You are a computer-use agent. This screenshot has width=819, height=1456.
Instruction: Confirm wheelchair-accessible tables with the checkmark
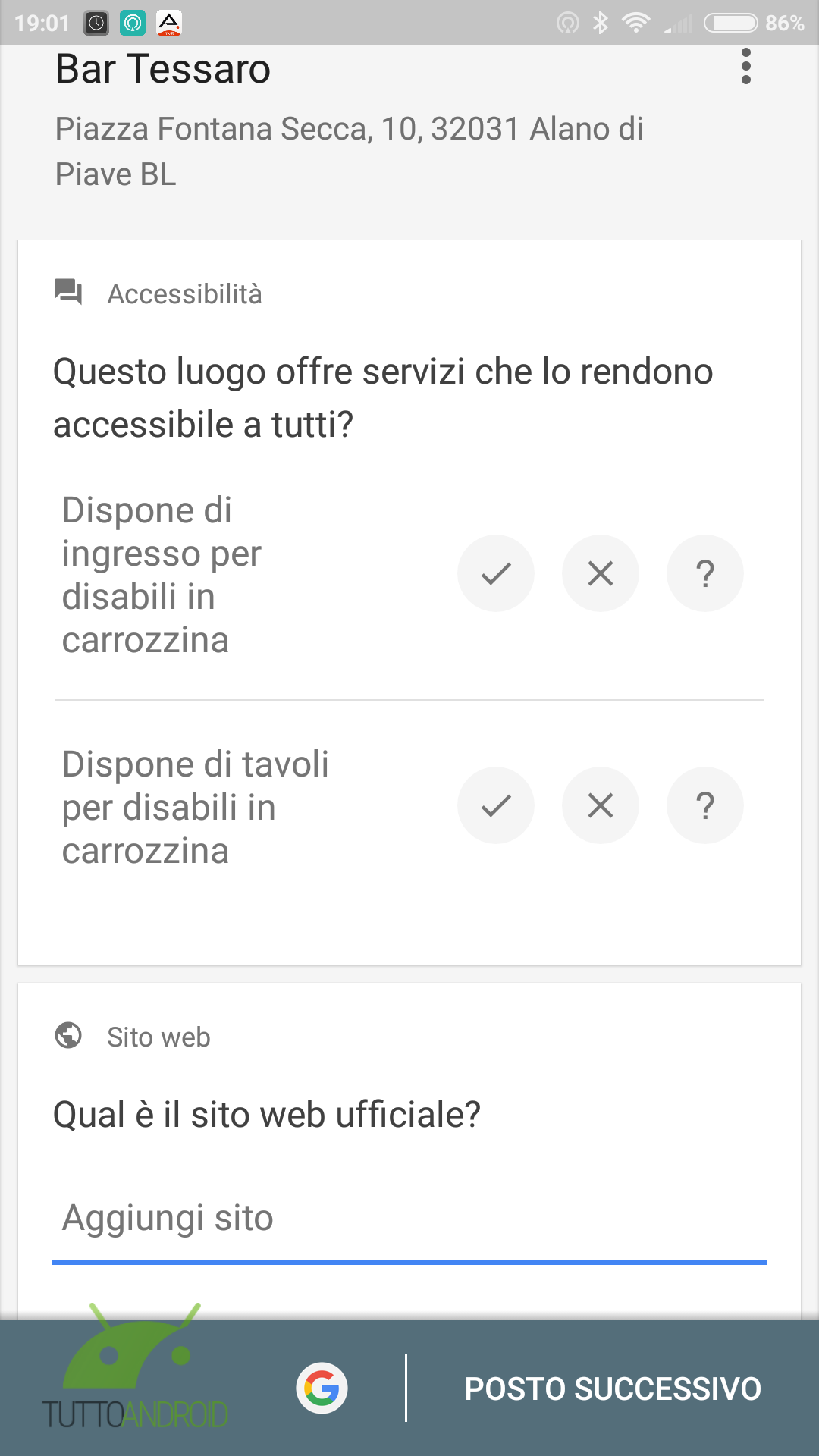(x=496, y=805)
